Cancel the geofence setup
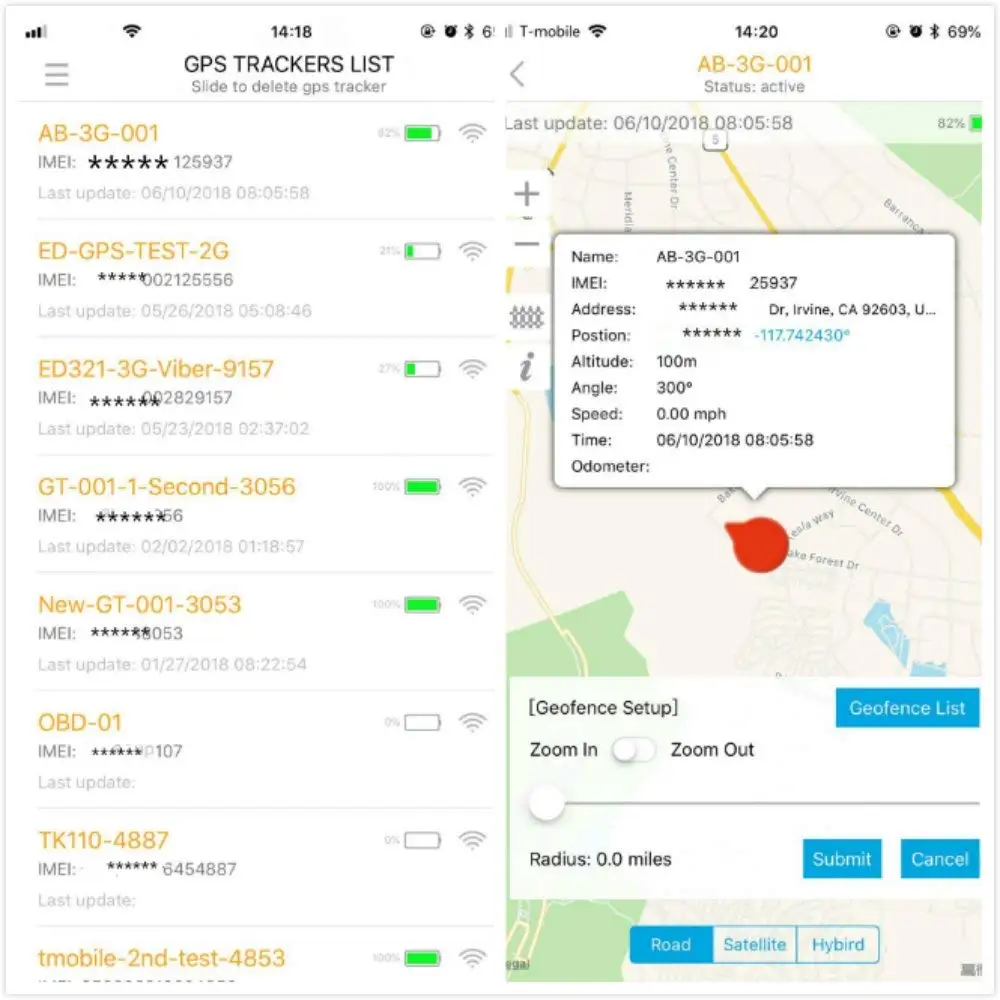 939,858
